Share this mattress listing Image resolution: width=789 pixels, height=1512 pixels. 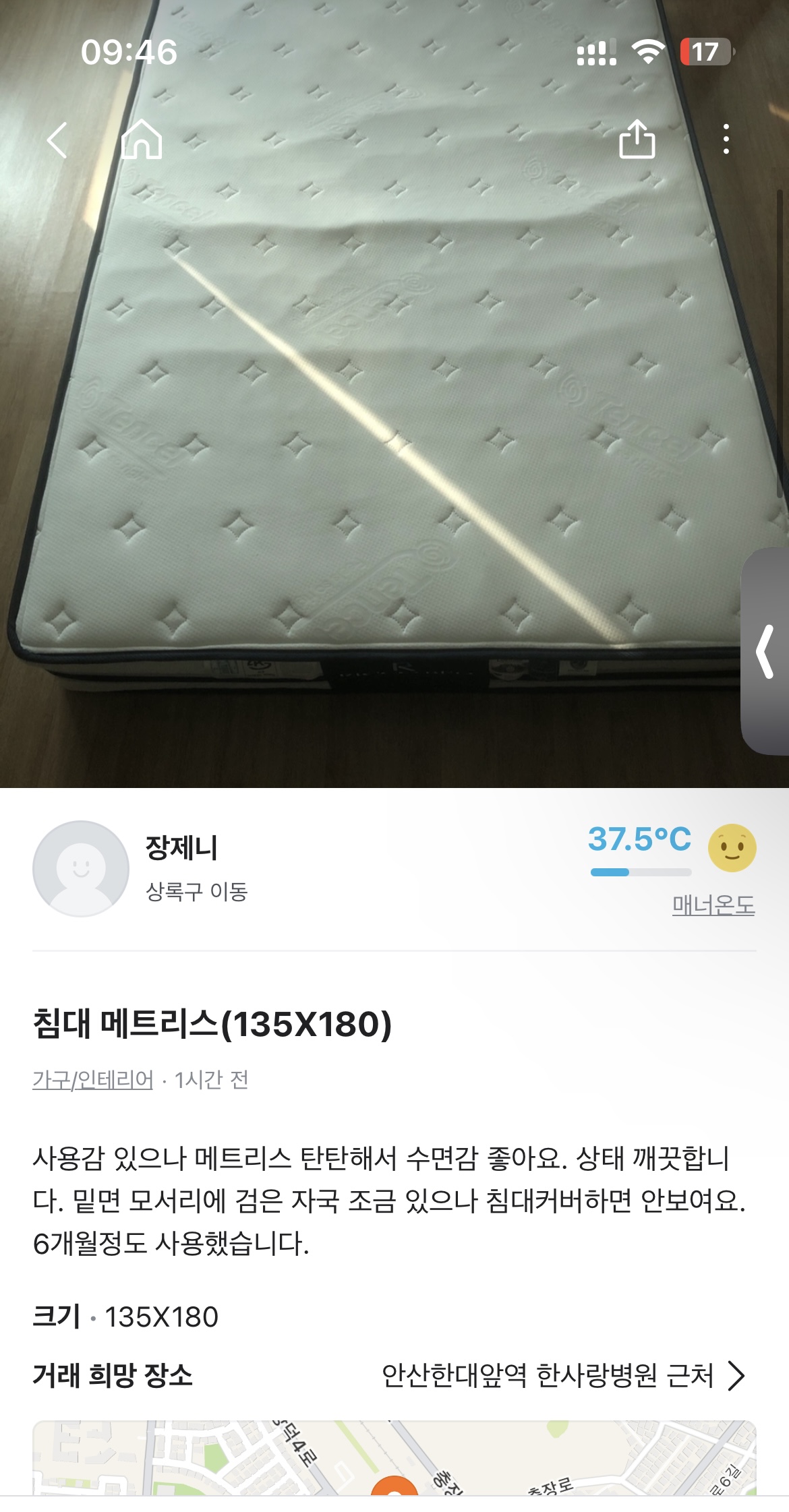coord(637,140)
